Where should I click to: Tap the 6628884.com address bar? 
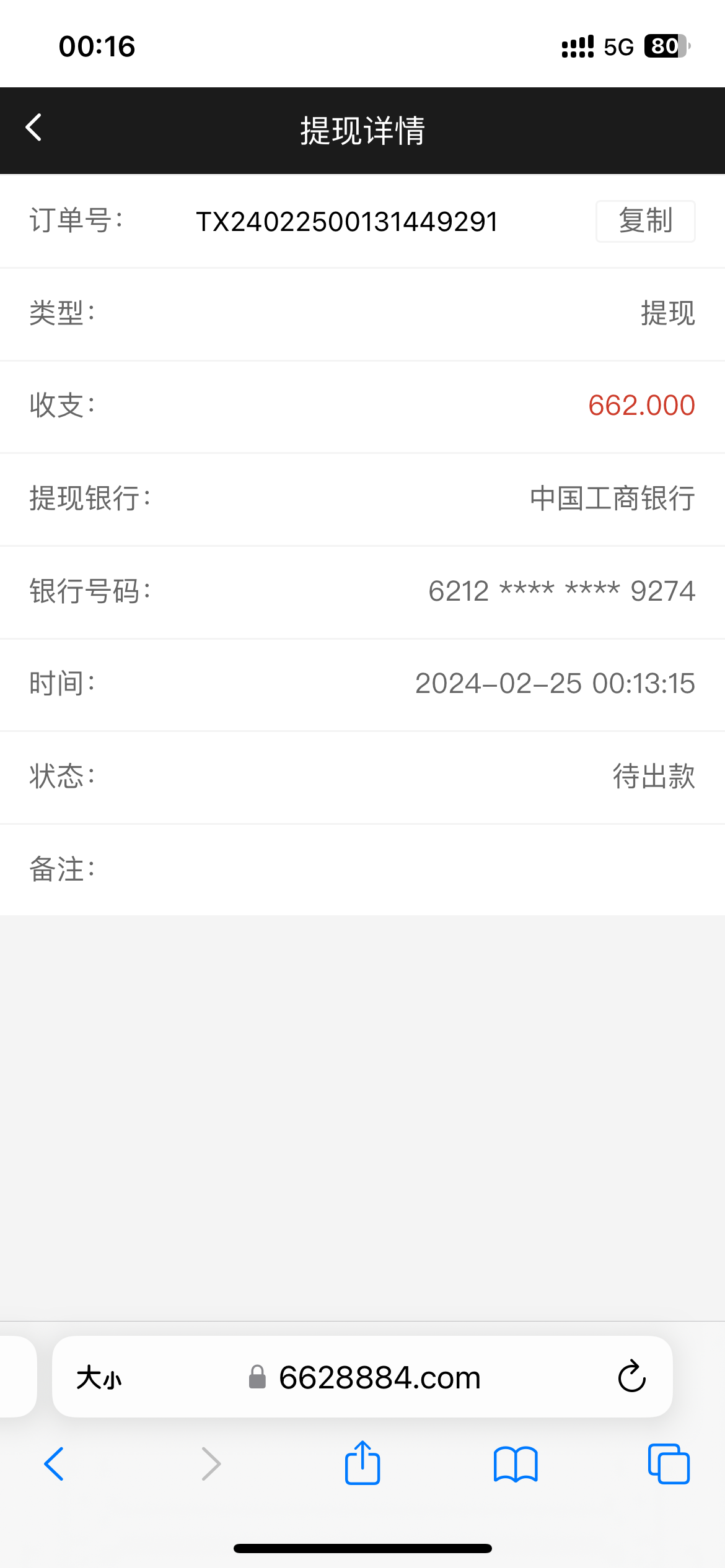pos(379,1378)
